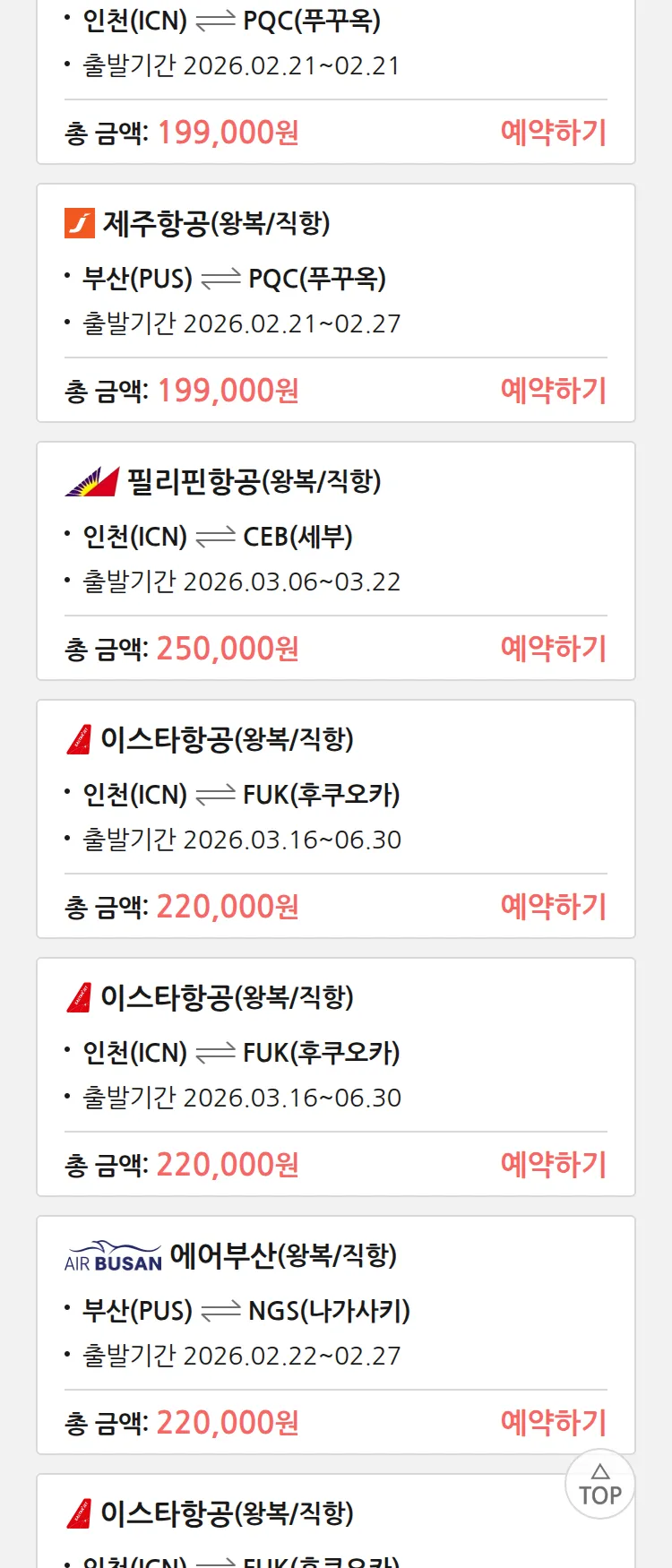The width and height of the screenshot is (672, 1568).
Task: Reserve the Philippine Airlines Incheon–Cebu flight
Action: pos(553,649)
